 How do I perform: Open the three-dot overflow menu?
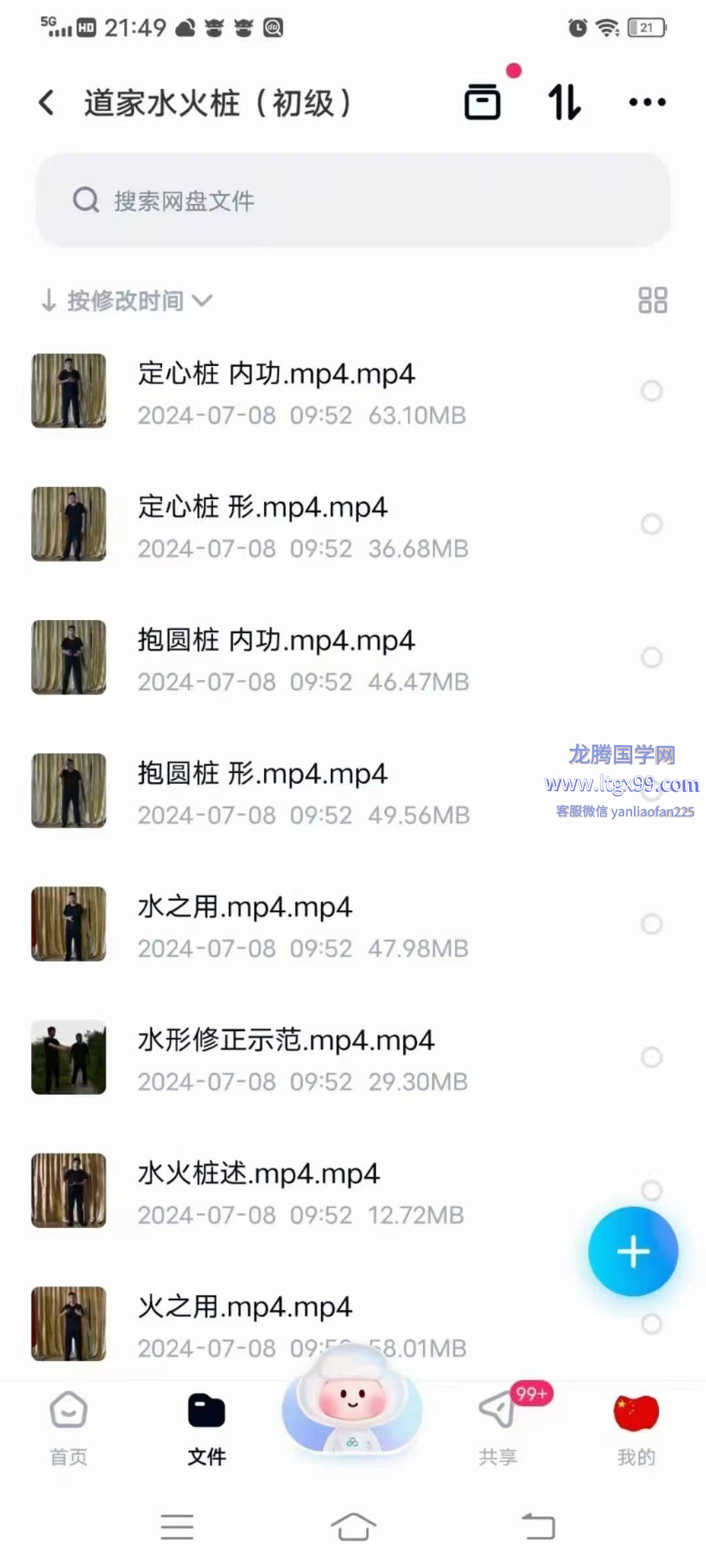point(647,103)
